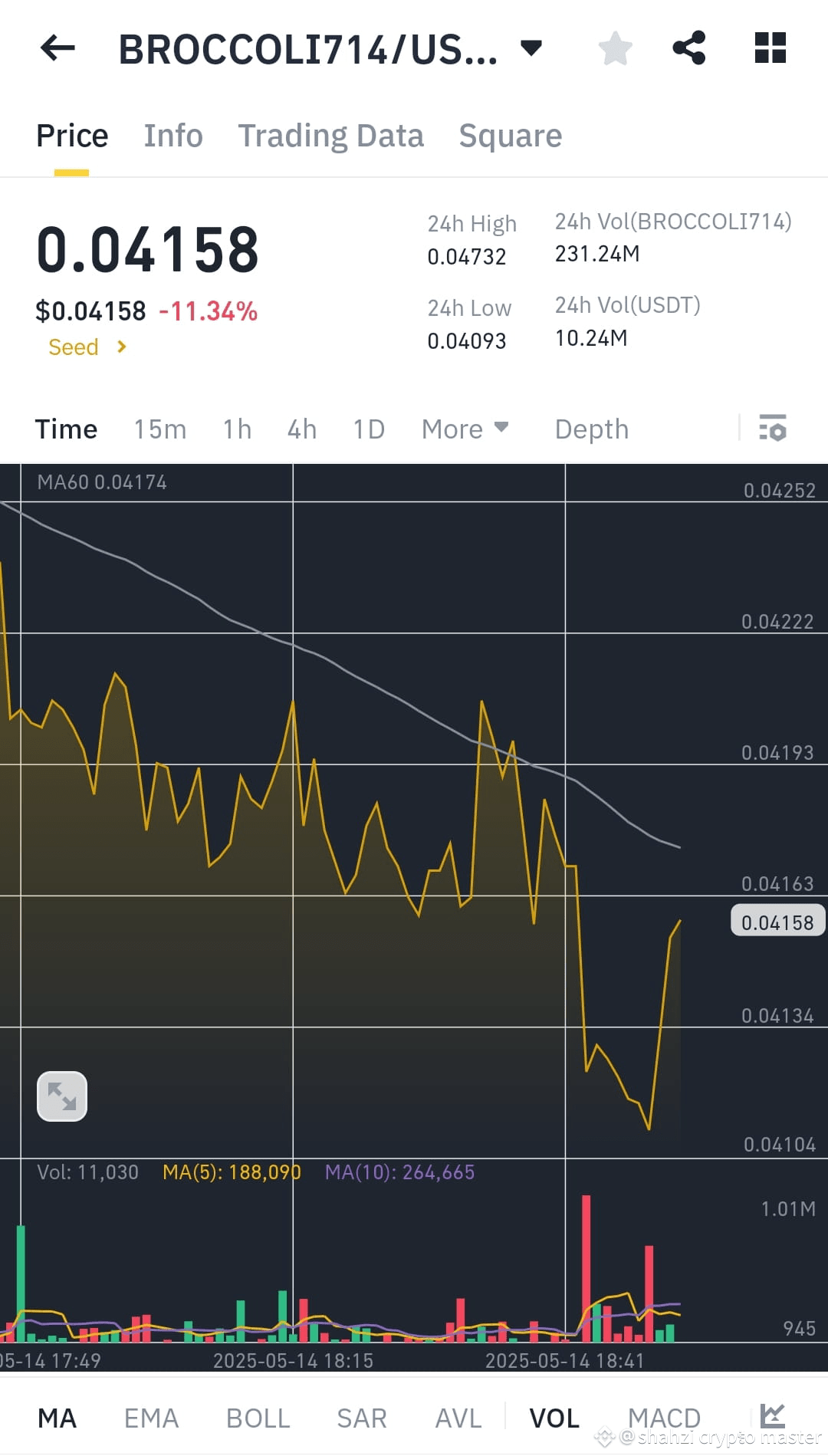828x1456 pixels.
Task: Star BROCCOLI714 as a favorite pair
Action: click(616, 48)
